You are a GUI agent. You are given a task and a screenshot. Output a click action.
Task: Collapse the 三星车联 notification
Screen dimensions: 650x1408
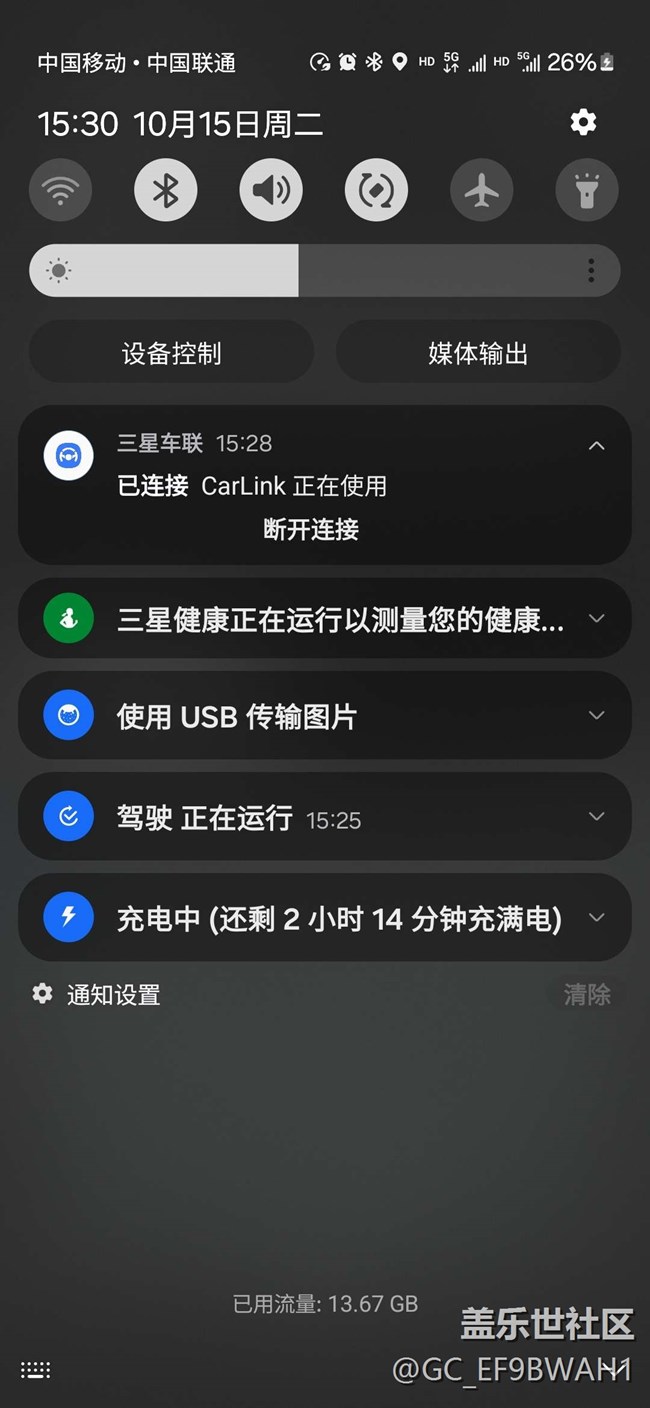point(597,446)
